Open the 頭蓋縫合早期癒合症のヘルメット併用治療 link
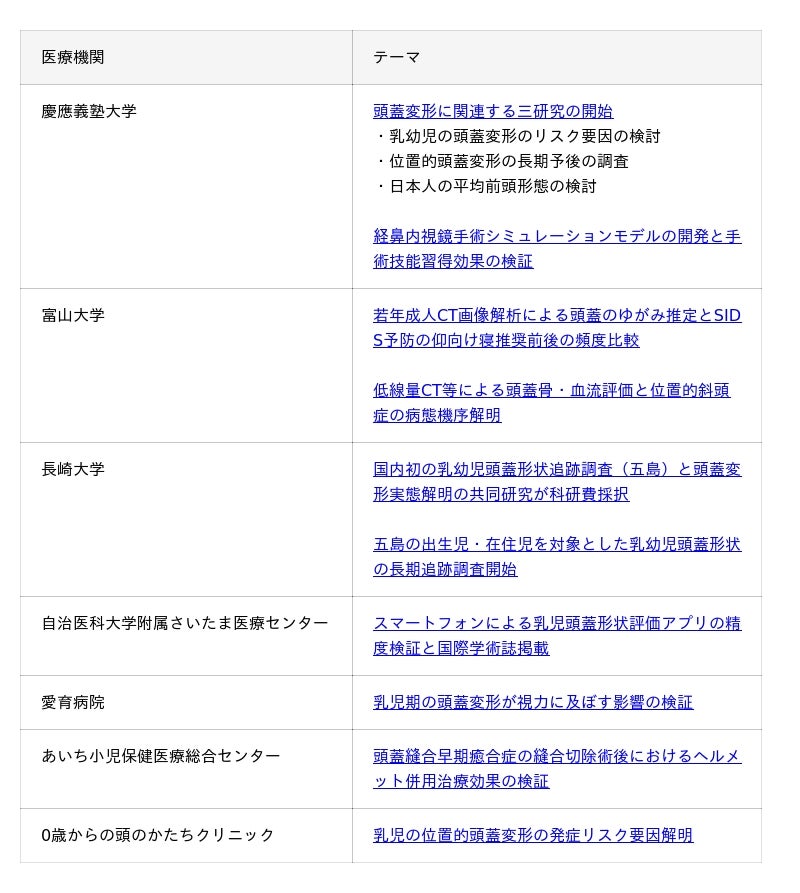This screenshot has width=800, height=893. pyautogui.click(x=556, y=757)
